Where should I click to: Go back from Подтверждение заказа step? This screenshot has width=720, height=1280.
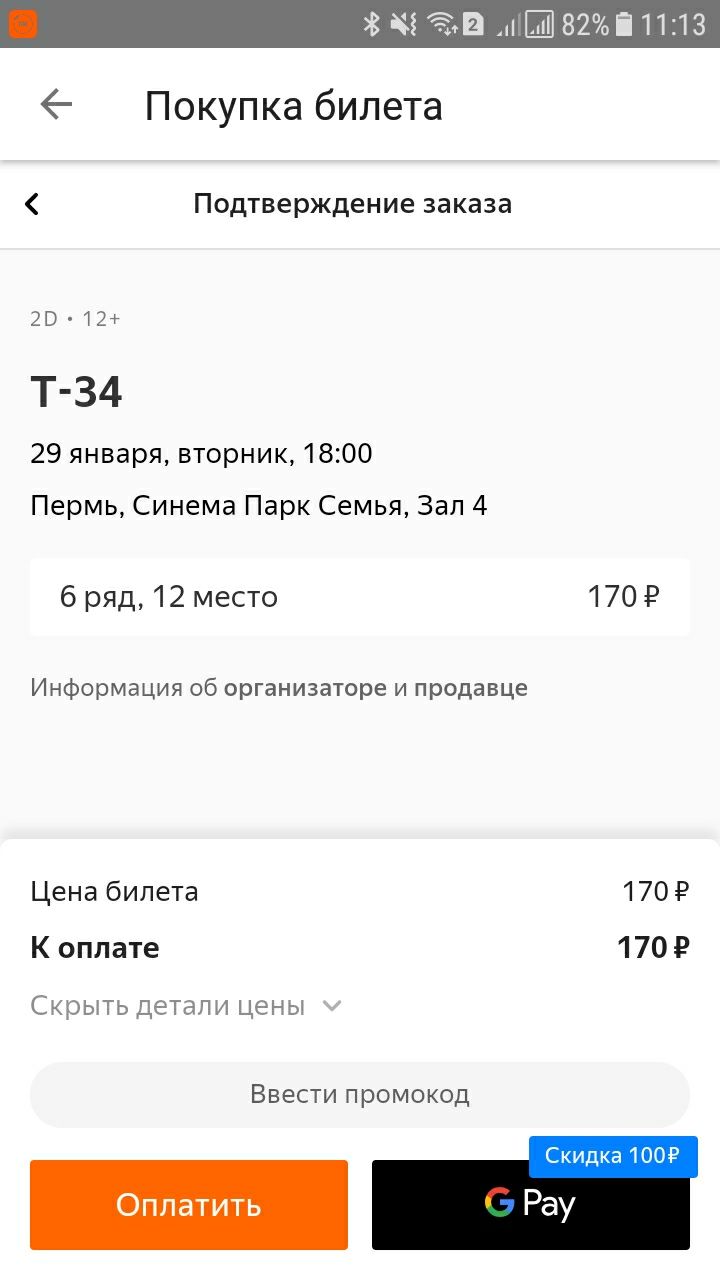[x=32, y=204]
